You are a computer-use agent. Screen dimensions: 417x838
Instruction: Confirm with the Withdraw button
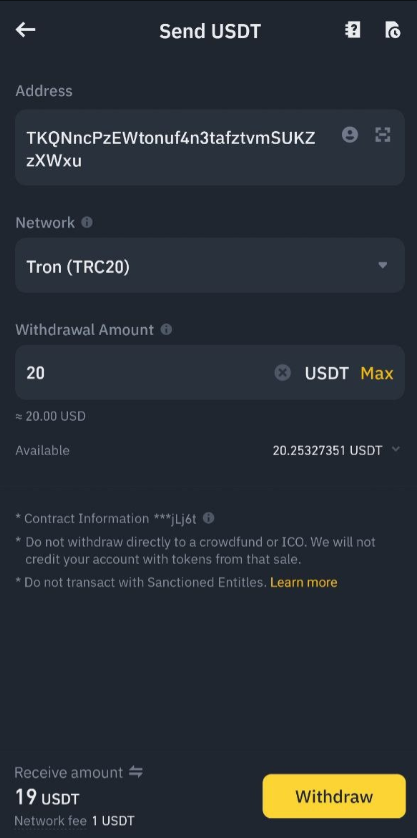click(x=334, y=796)
